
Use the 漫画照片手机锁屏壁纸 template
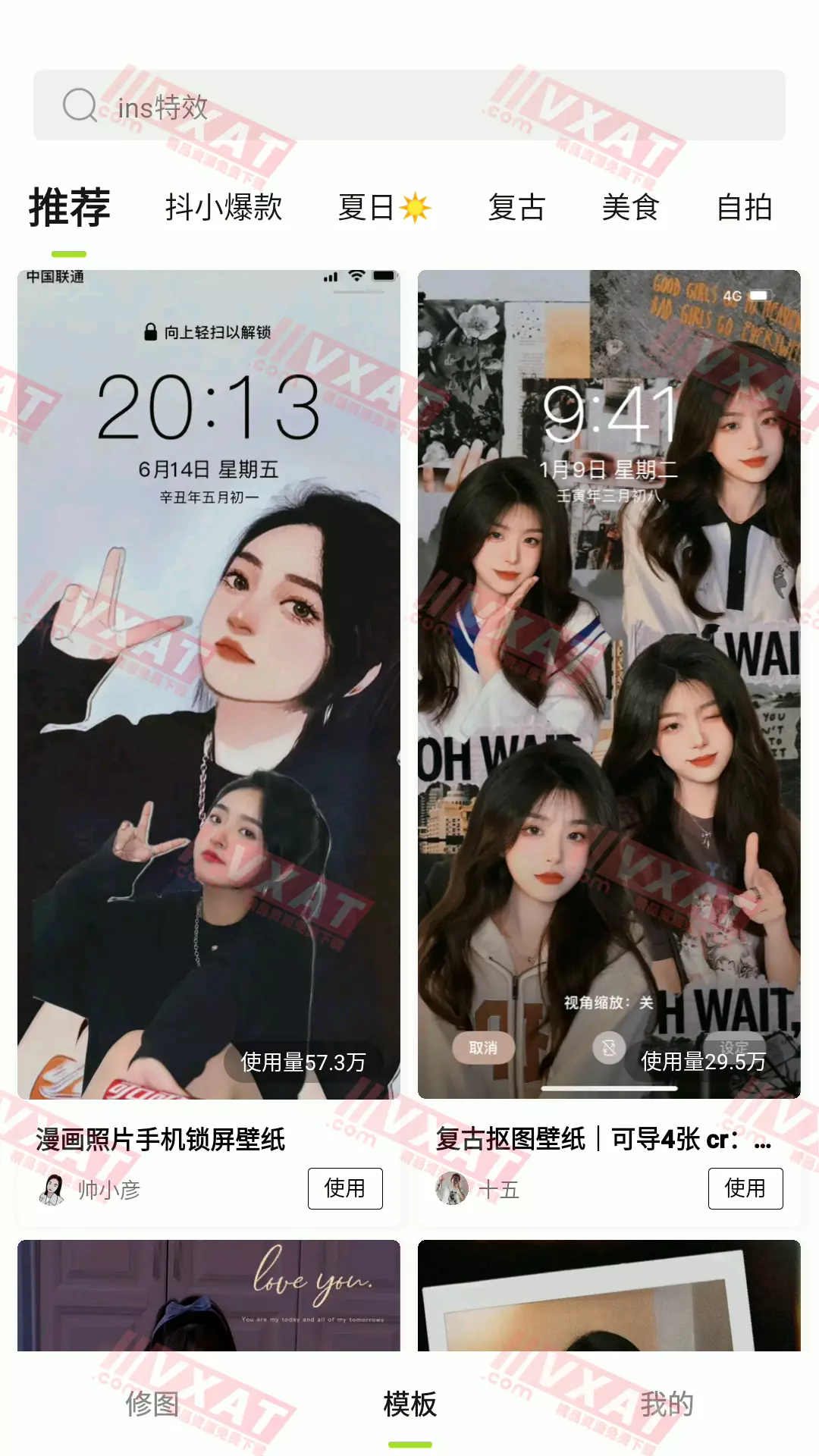(x=345, y=1188)
